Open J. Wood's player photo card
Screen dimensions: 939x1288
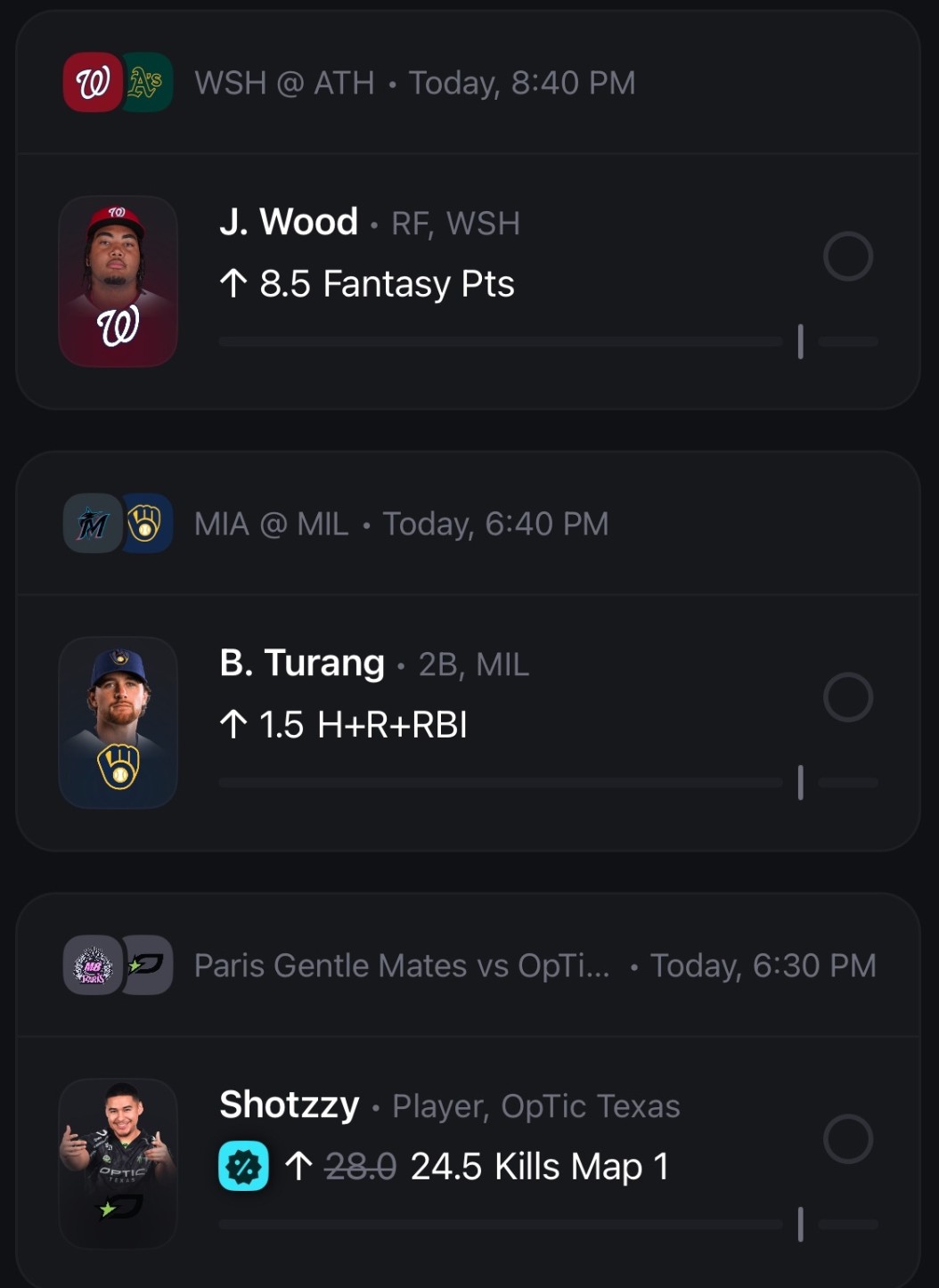pyautogui.click(x=118, y=281)
